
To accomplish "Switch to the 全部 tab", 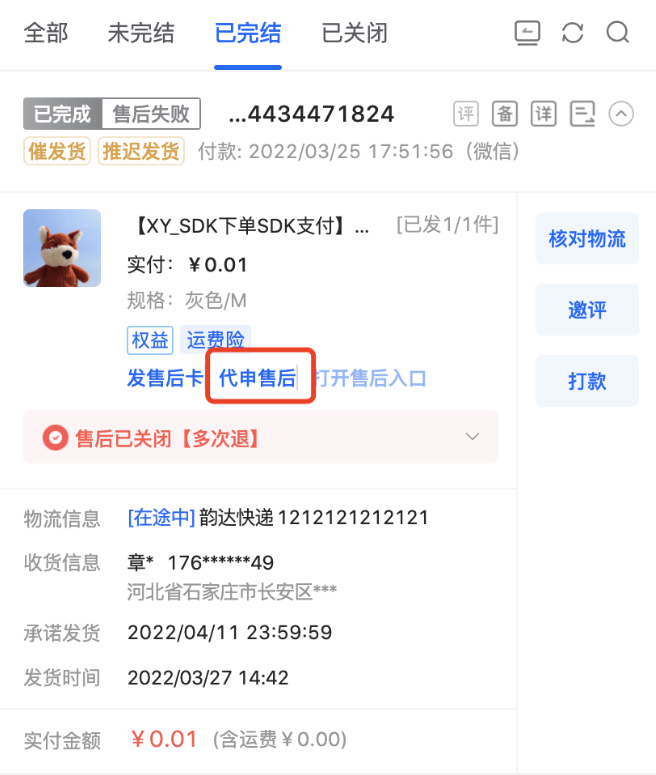I will pos(46,33).
